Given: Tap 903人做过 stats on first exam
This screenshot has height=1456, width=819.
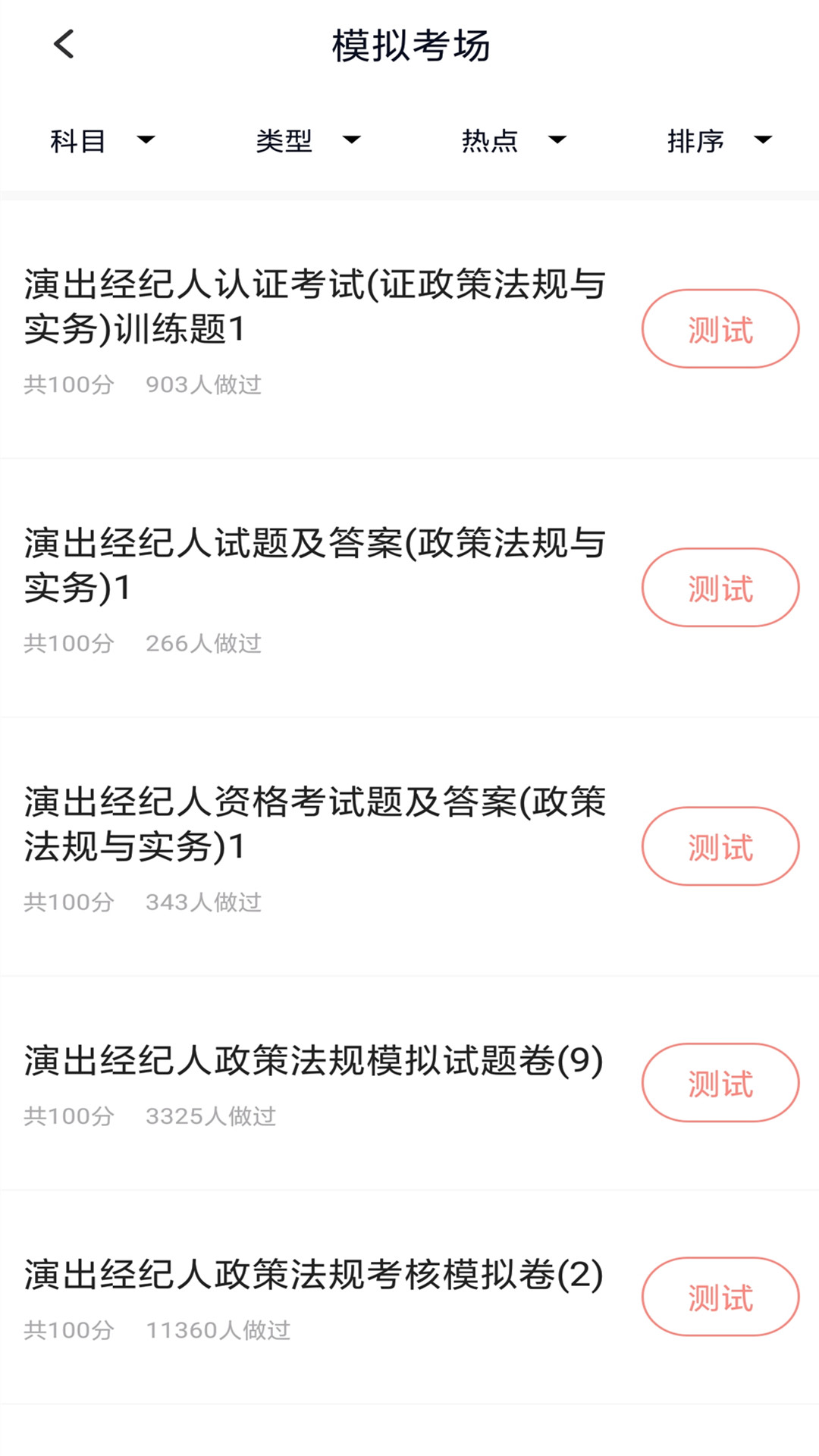Looking at the screenshot, I should 202,385.
